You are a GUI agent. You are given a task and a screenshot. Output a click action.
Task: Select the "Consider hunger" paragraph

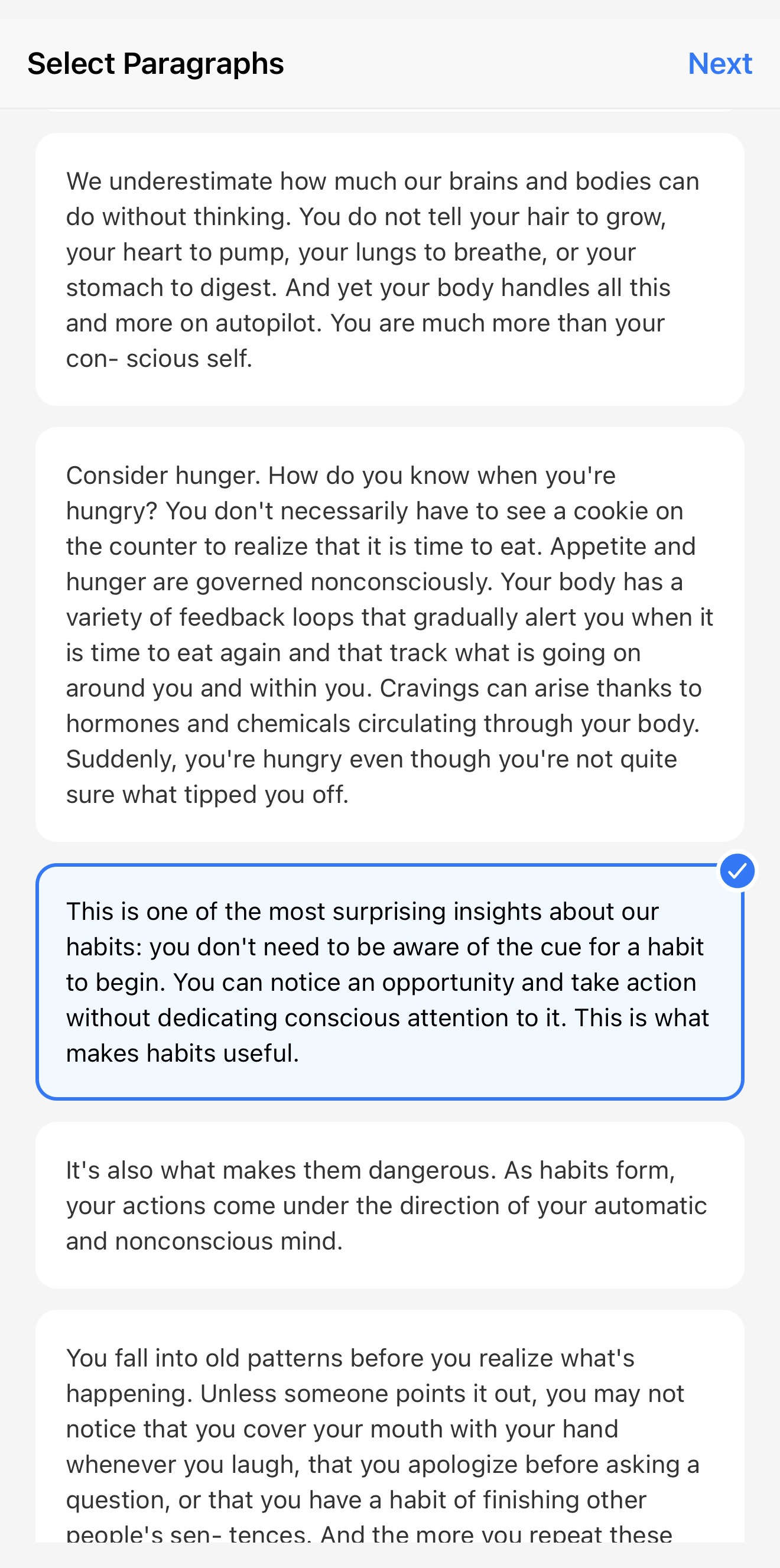(389, 635)
